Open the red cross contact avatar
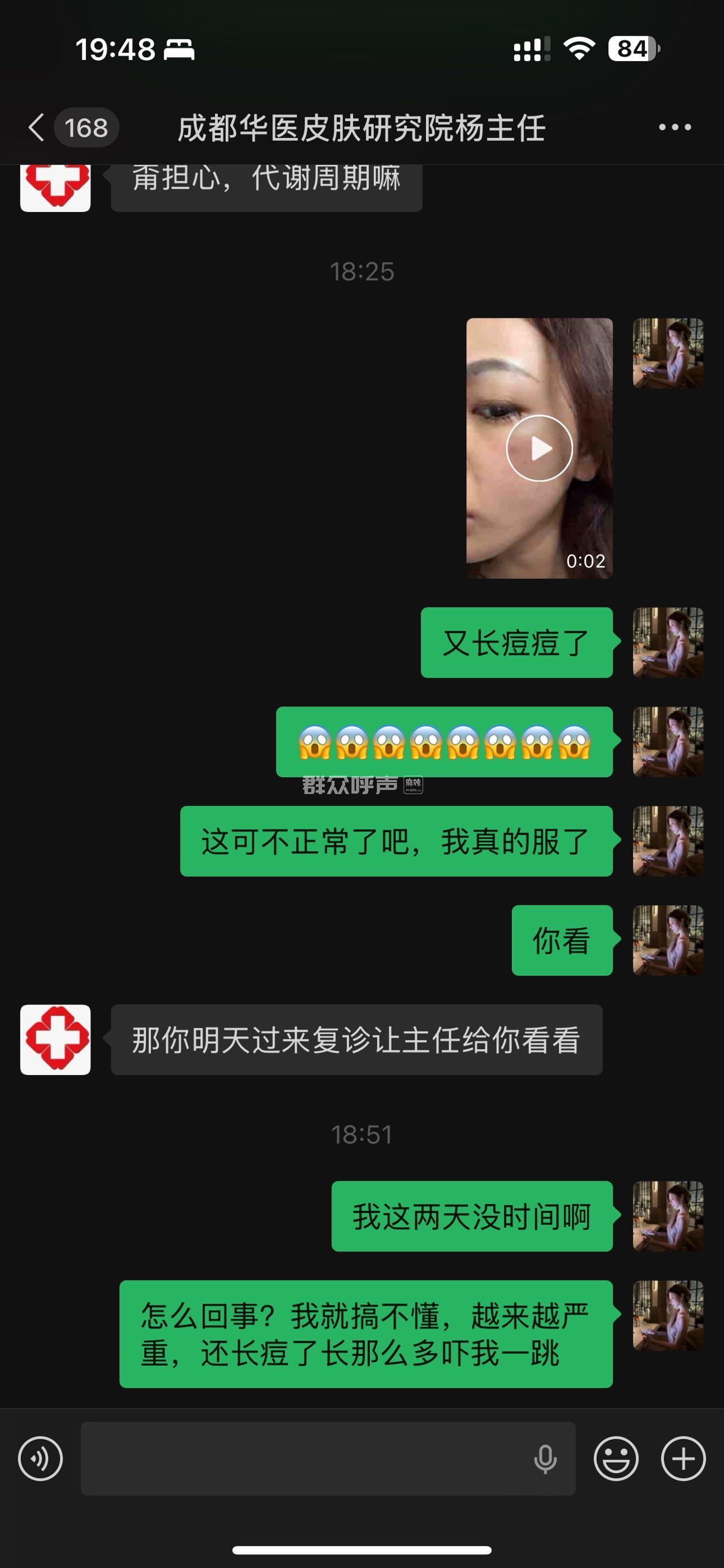The width and height of the screenshot is (724, 1568). (55, 1039)
